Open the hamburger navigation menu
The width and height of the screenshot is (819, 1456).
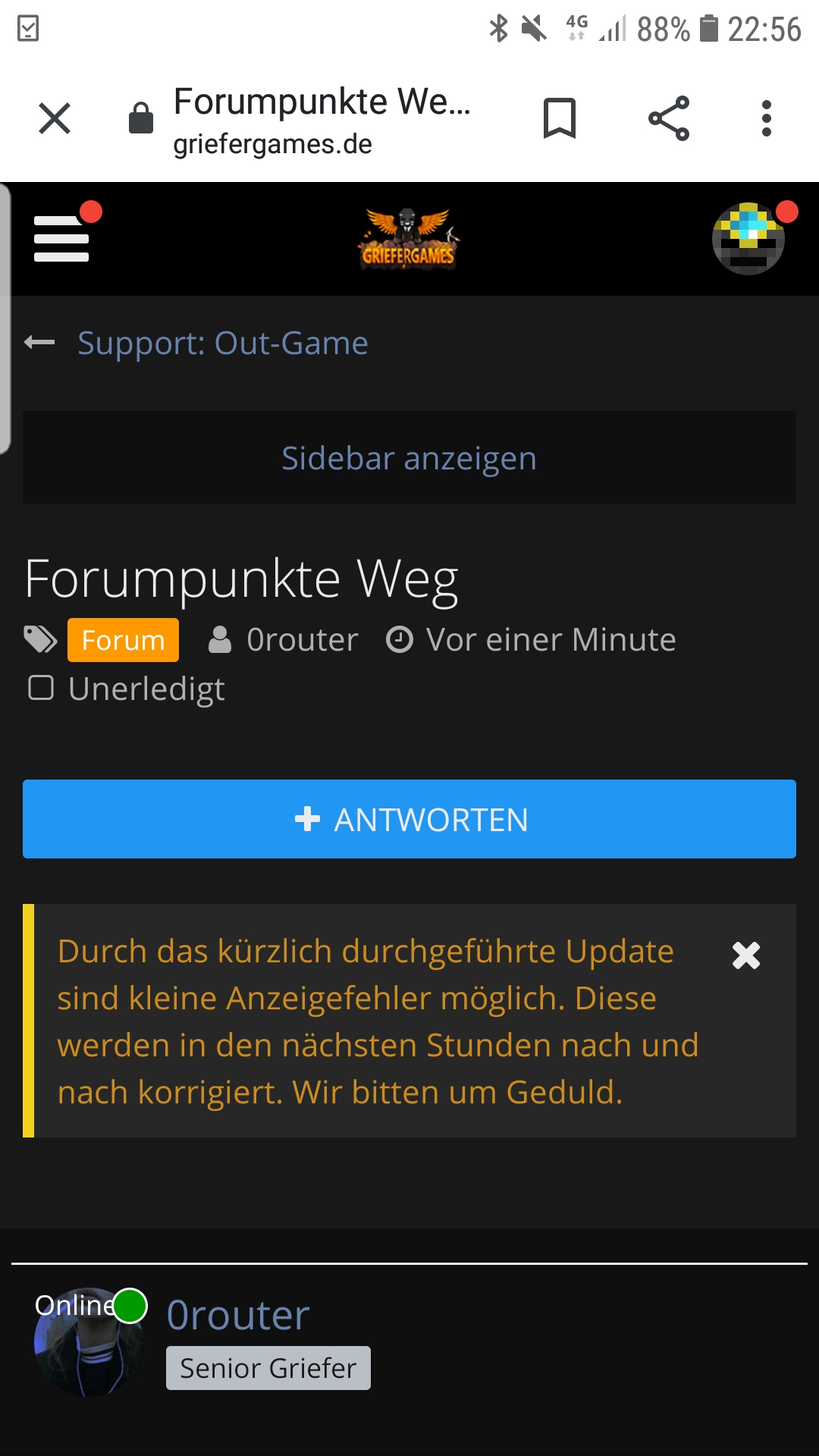(61, 239)
